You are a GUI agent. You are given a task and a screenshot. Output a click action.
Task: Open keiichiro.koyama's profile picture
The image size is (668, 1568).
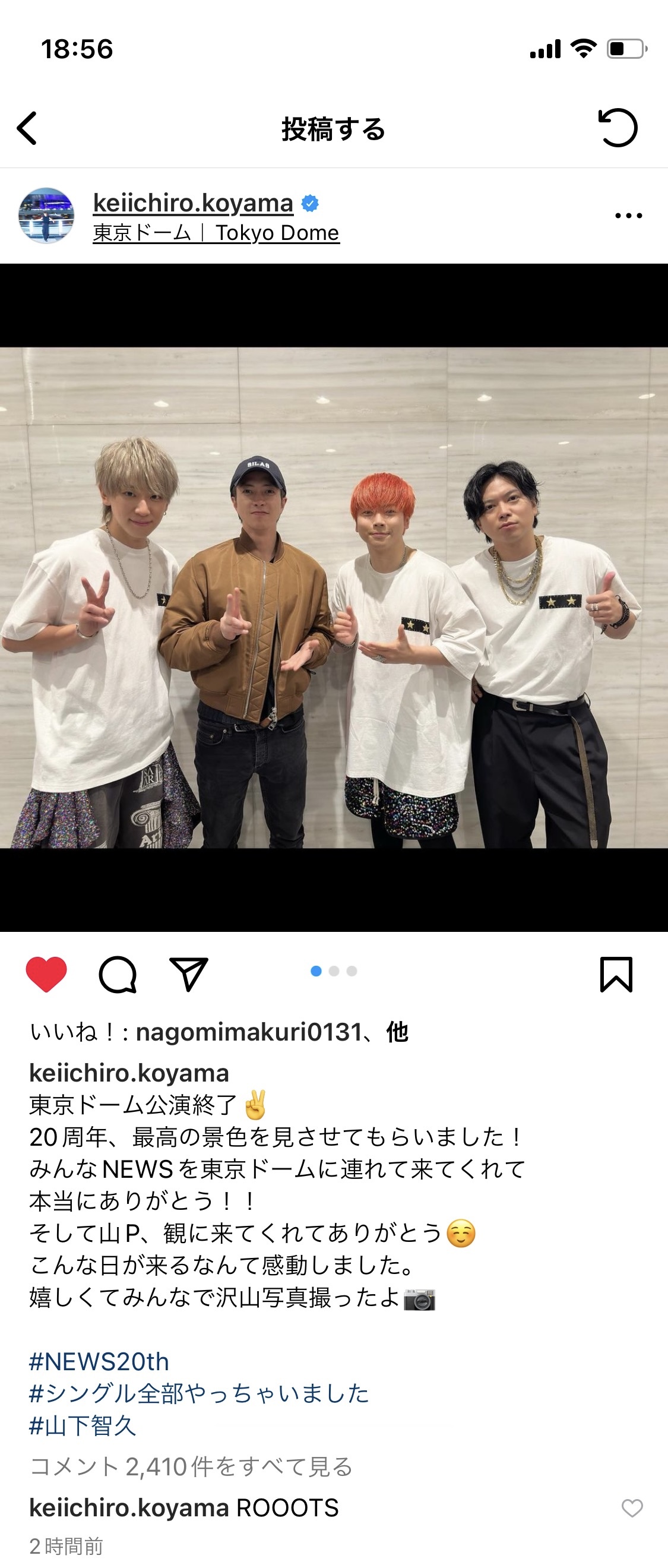[x=46, y=216]
